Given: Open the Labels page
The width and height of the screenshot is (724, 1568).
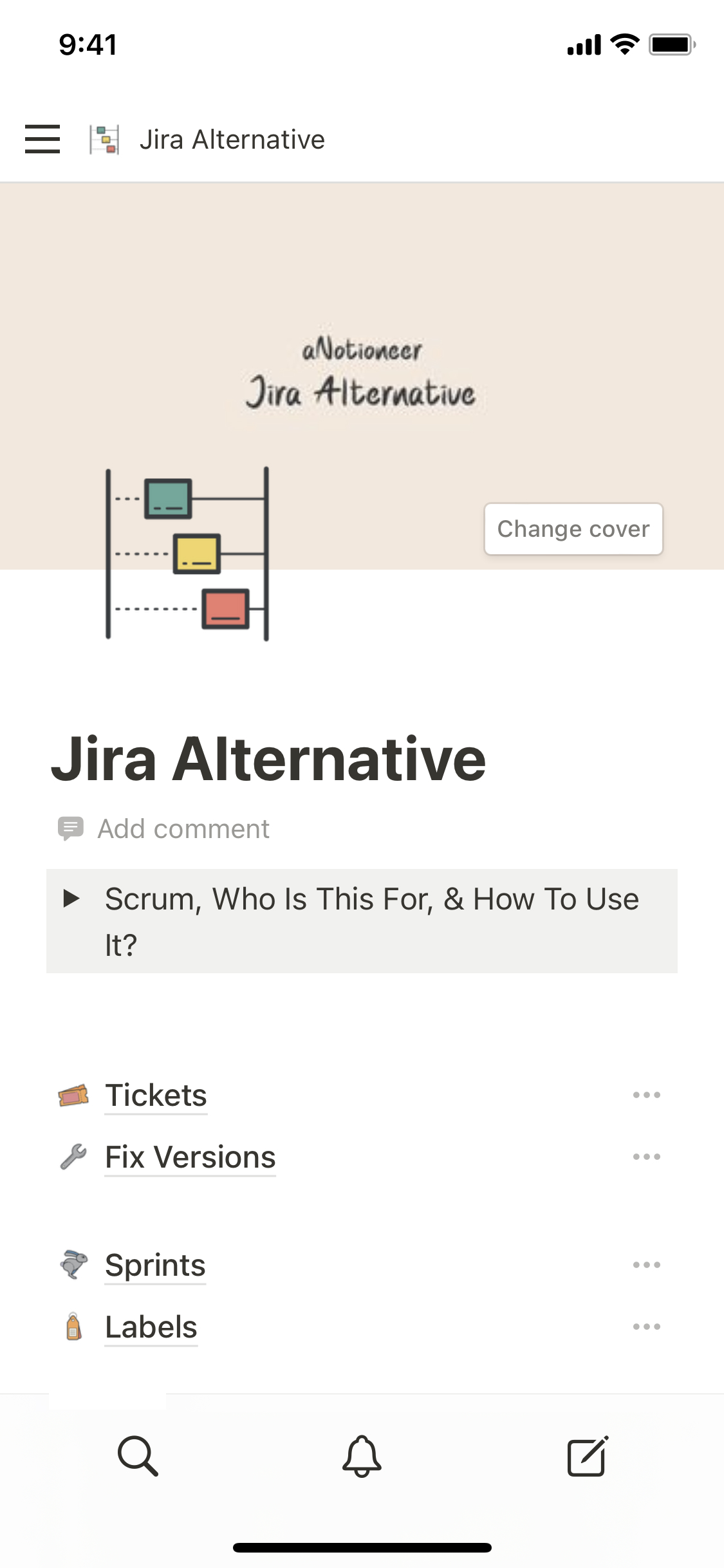Looking at the screenshot, I should (151, 1327).
